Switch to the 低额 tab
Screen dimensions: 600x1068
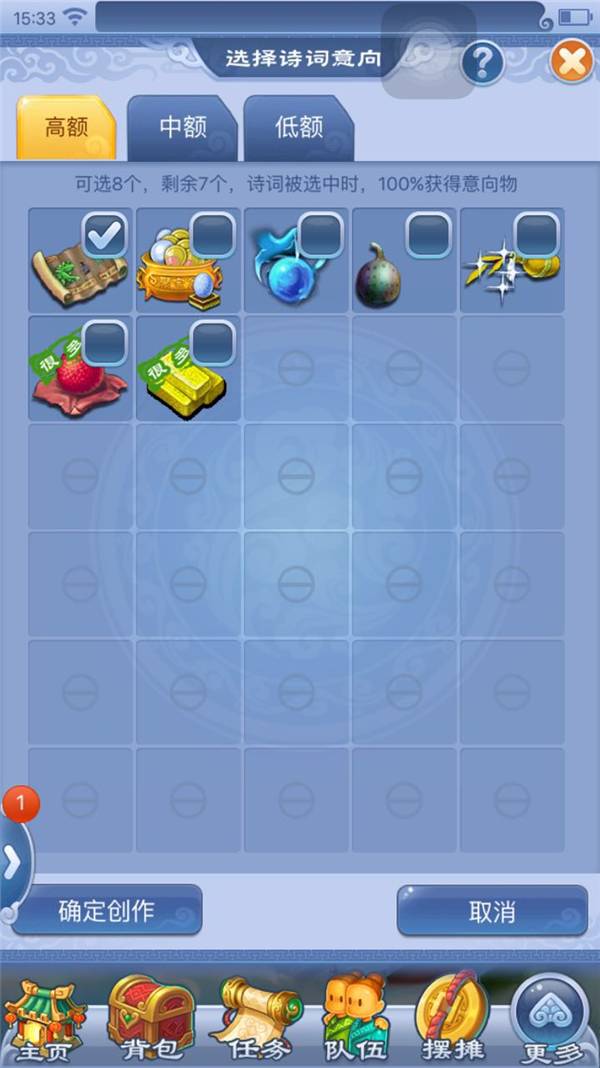299,127
